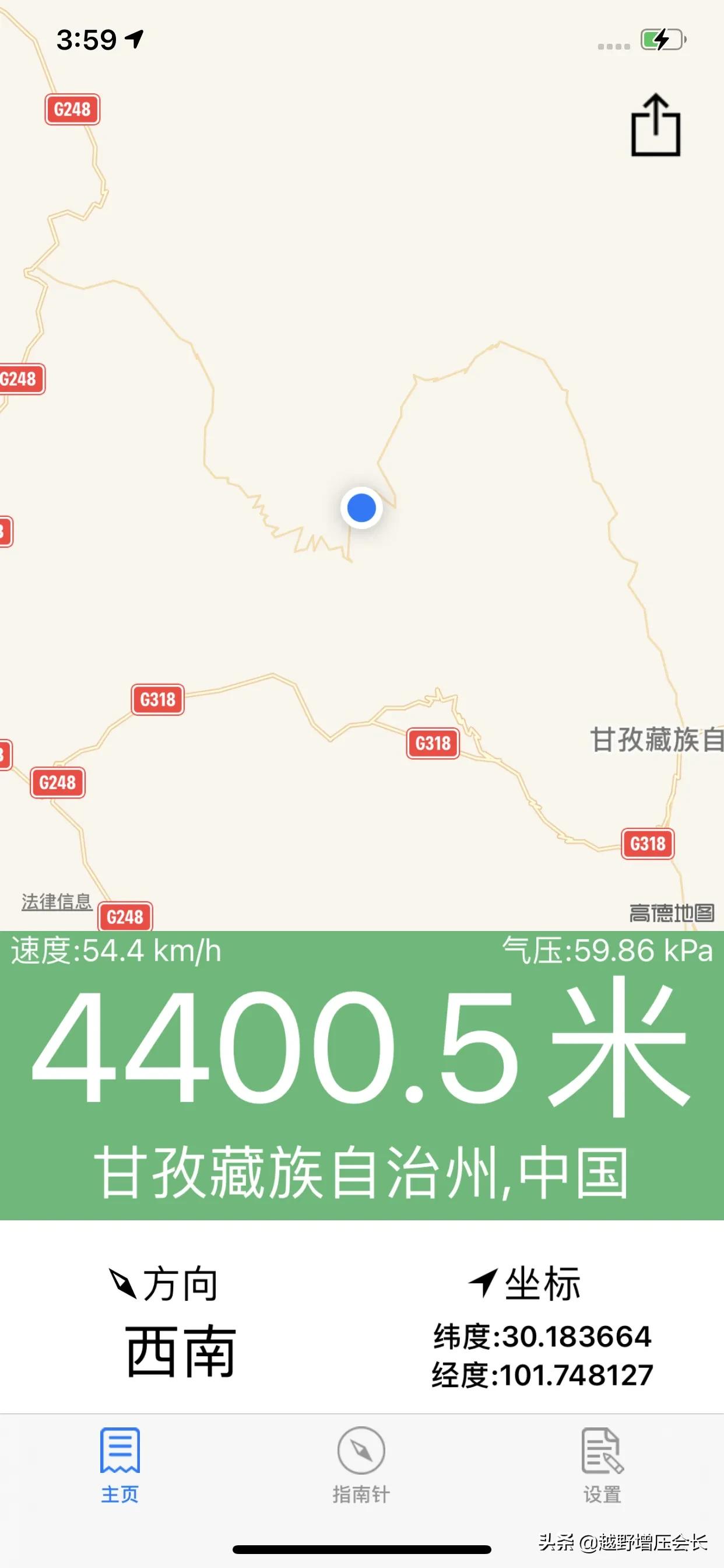The height and width of the screenshot is (1568, 724).
Task: Select the blue current location dot
Action: click(x=361, y=509)
